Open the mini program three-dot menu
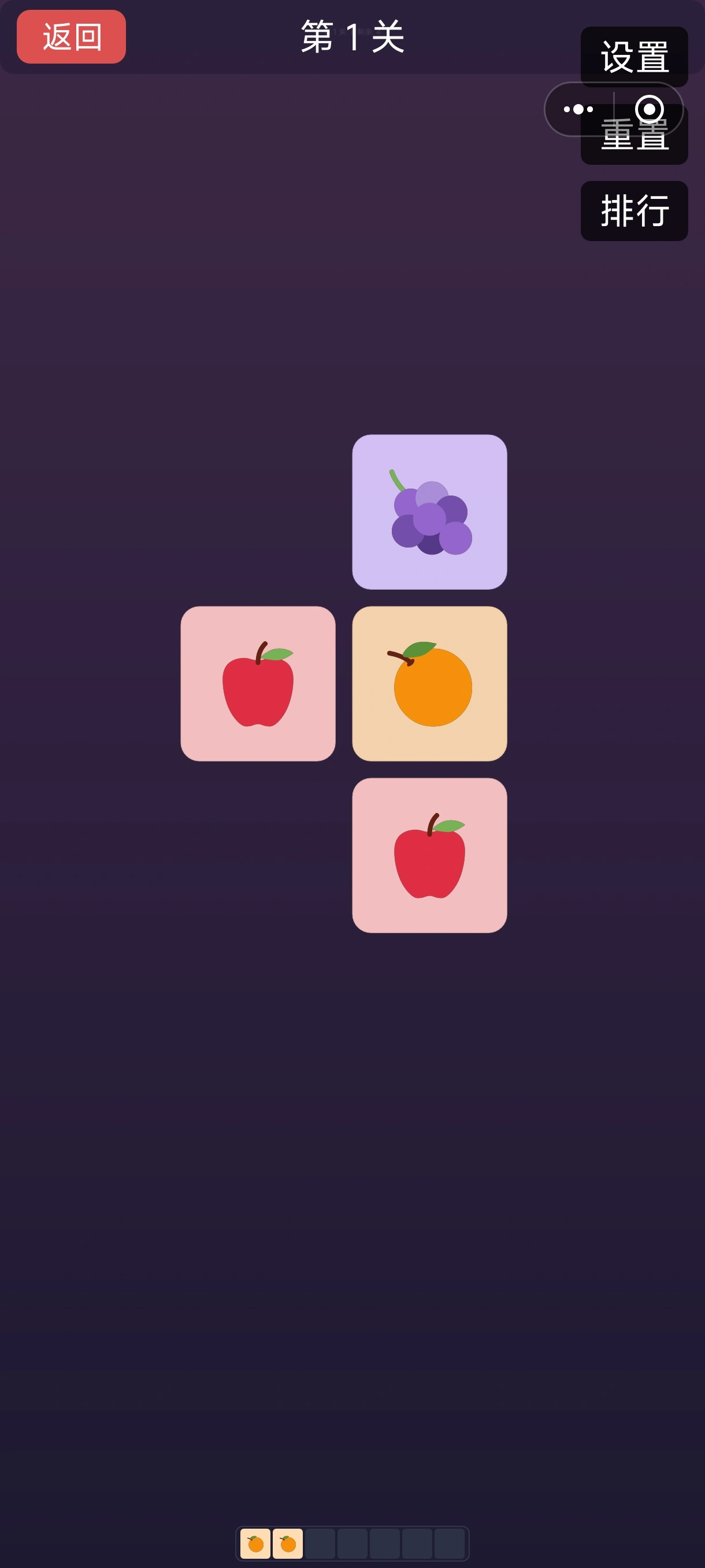 click(578, 110)
